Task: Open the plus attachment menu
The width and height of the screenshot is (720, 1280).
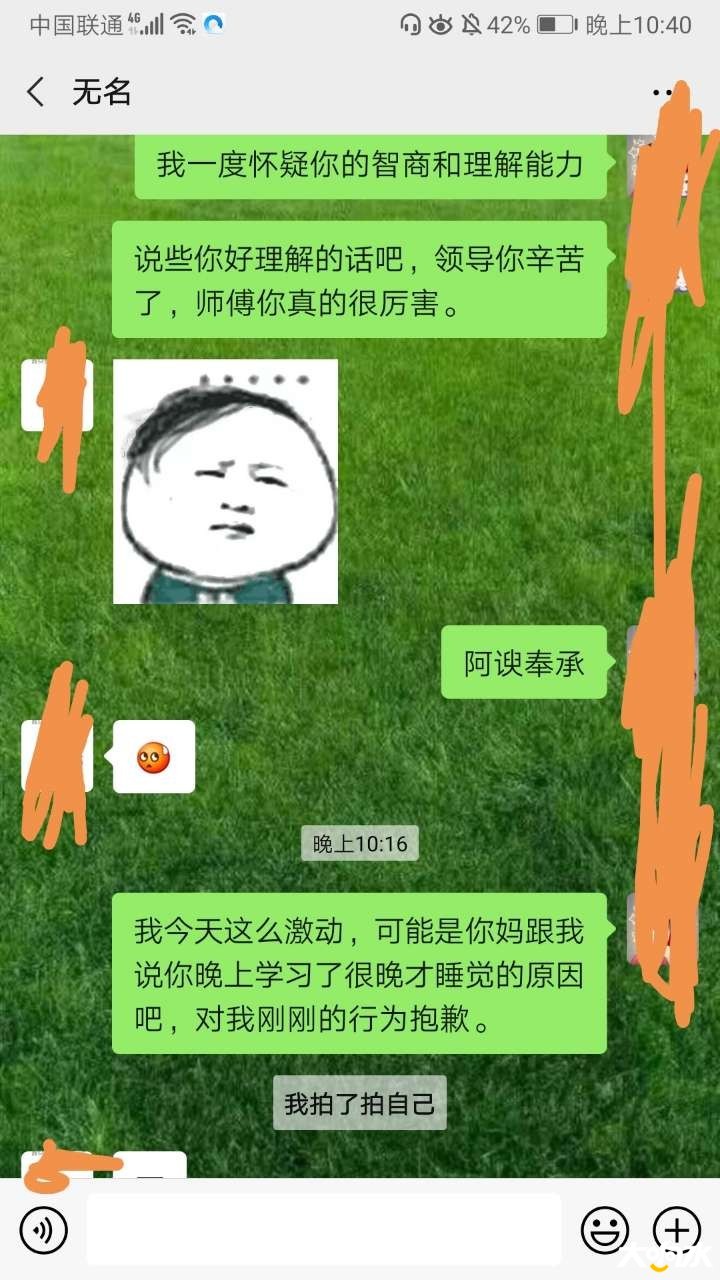Action: pyautogui.click(x=676, y=1229)
